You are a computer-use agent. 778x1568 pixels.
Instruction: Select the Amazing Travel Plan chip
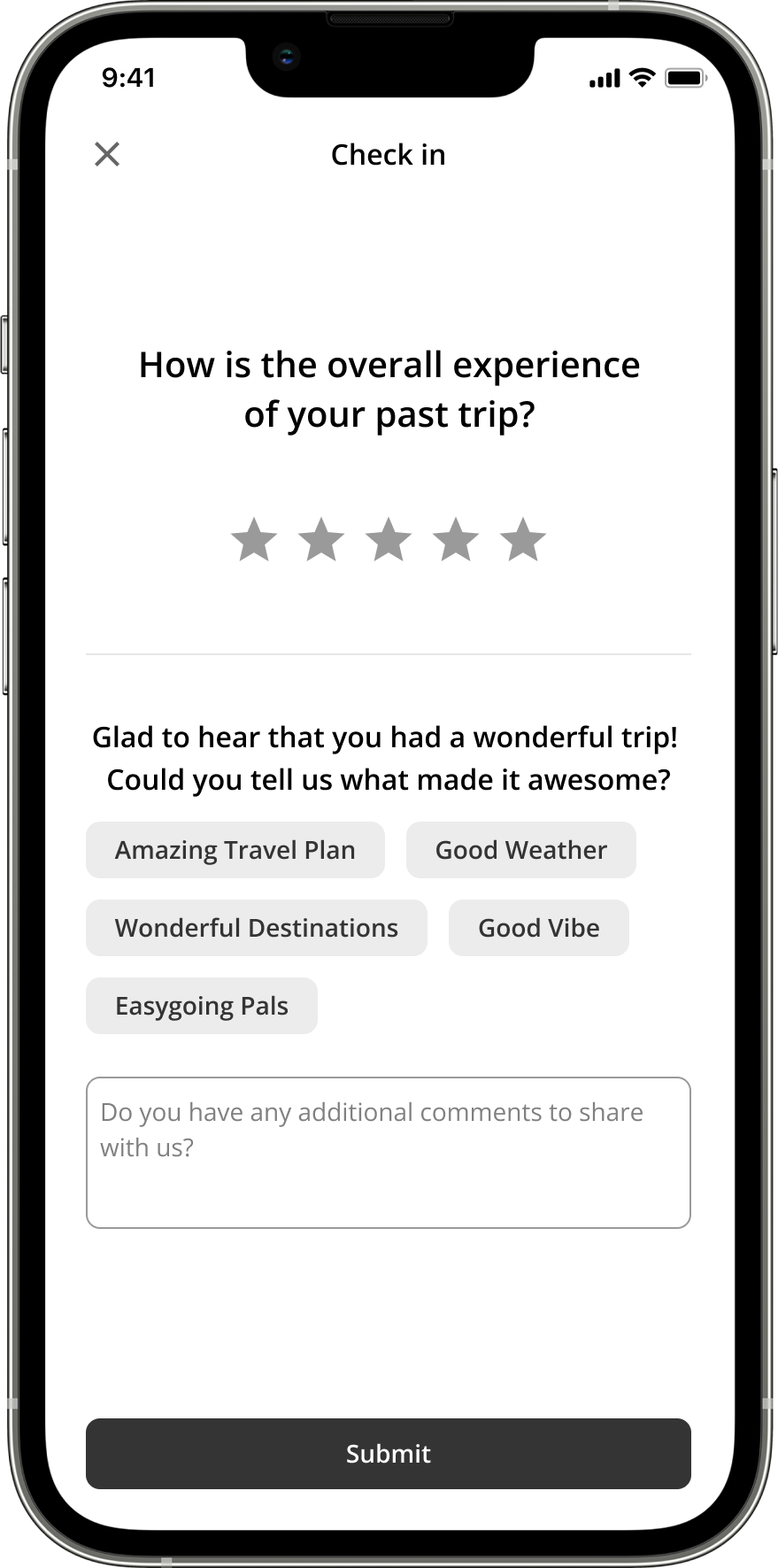pos(235,850)
